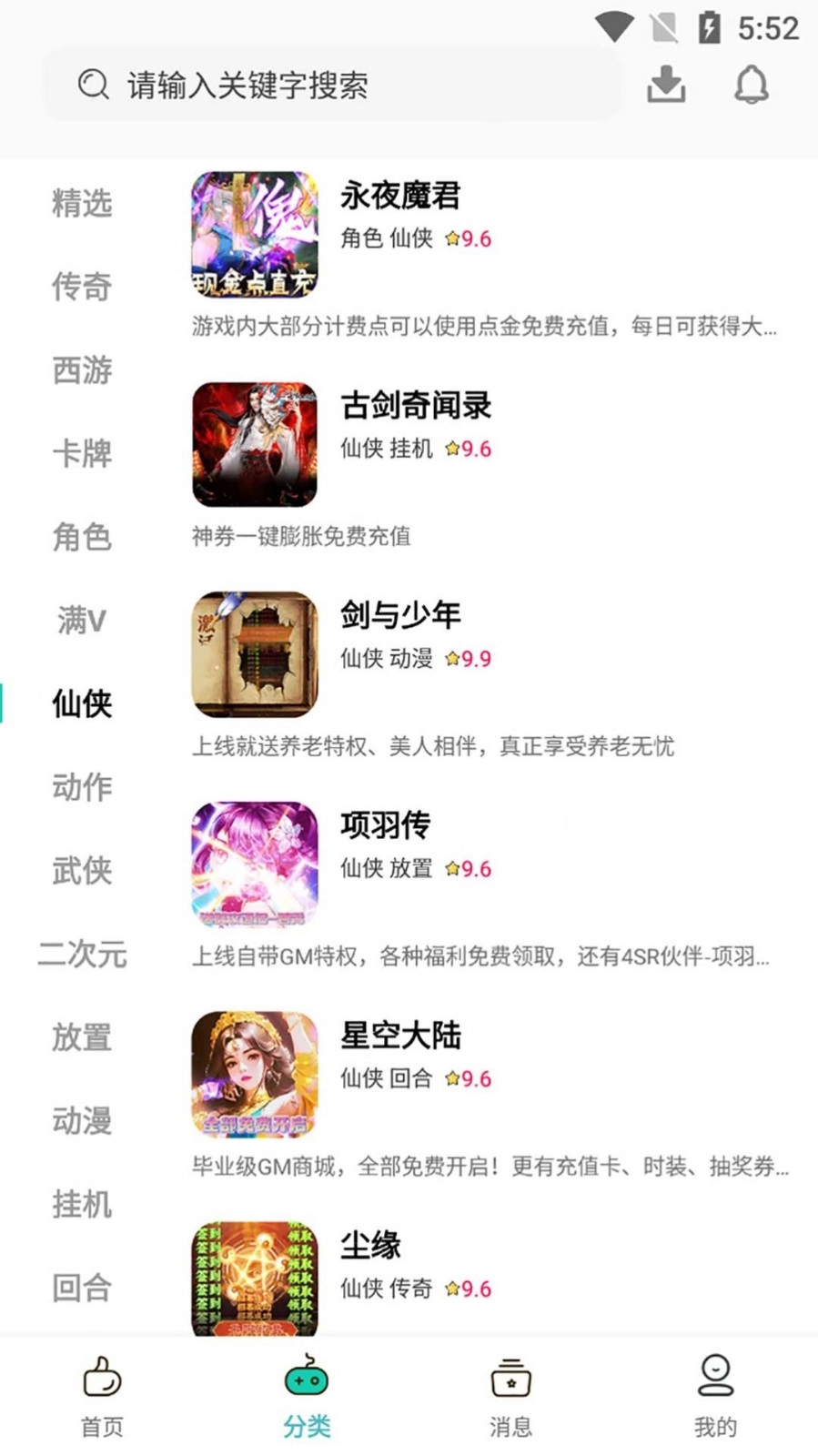Image resolution: width=818 pixels, height=1456 pixels.
Task: Tap the 我的 profile icon
Action: click(x=716, y=1380)
